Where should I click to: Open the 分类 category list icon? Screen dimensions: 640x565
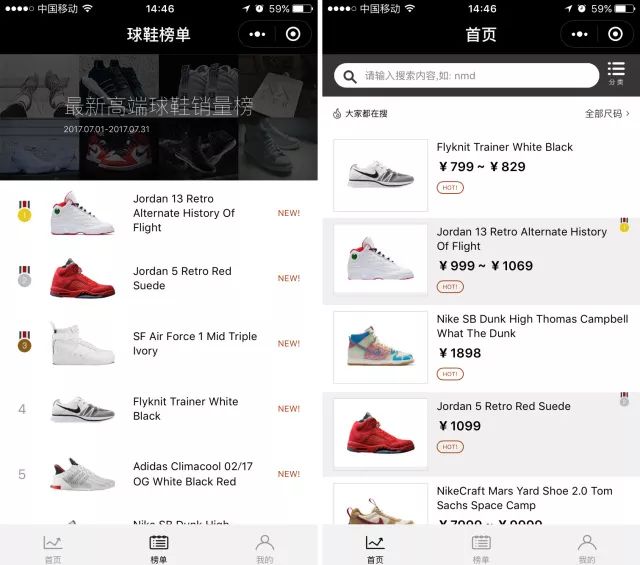tap(616, 74)
